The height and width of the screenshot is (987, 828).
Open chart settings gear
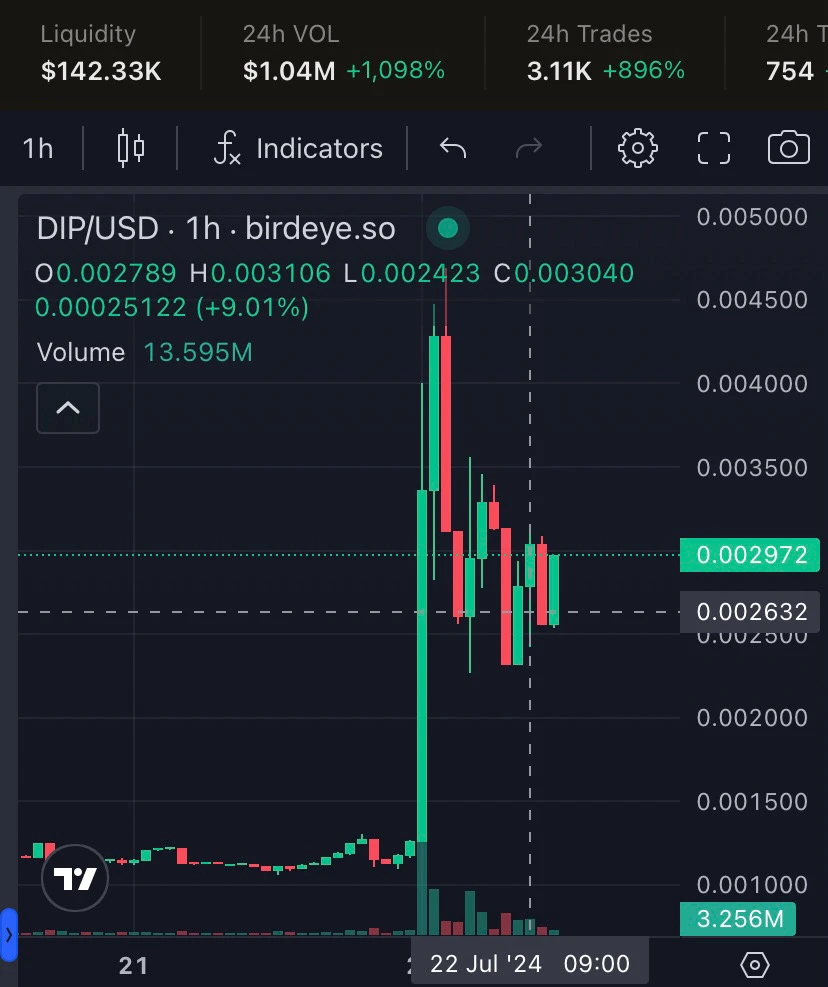coord(637,149)
